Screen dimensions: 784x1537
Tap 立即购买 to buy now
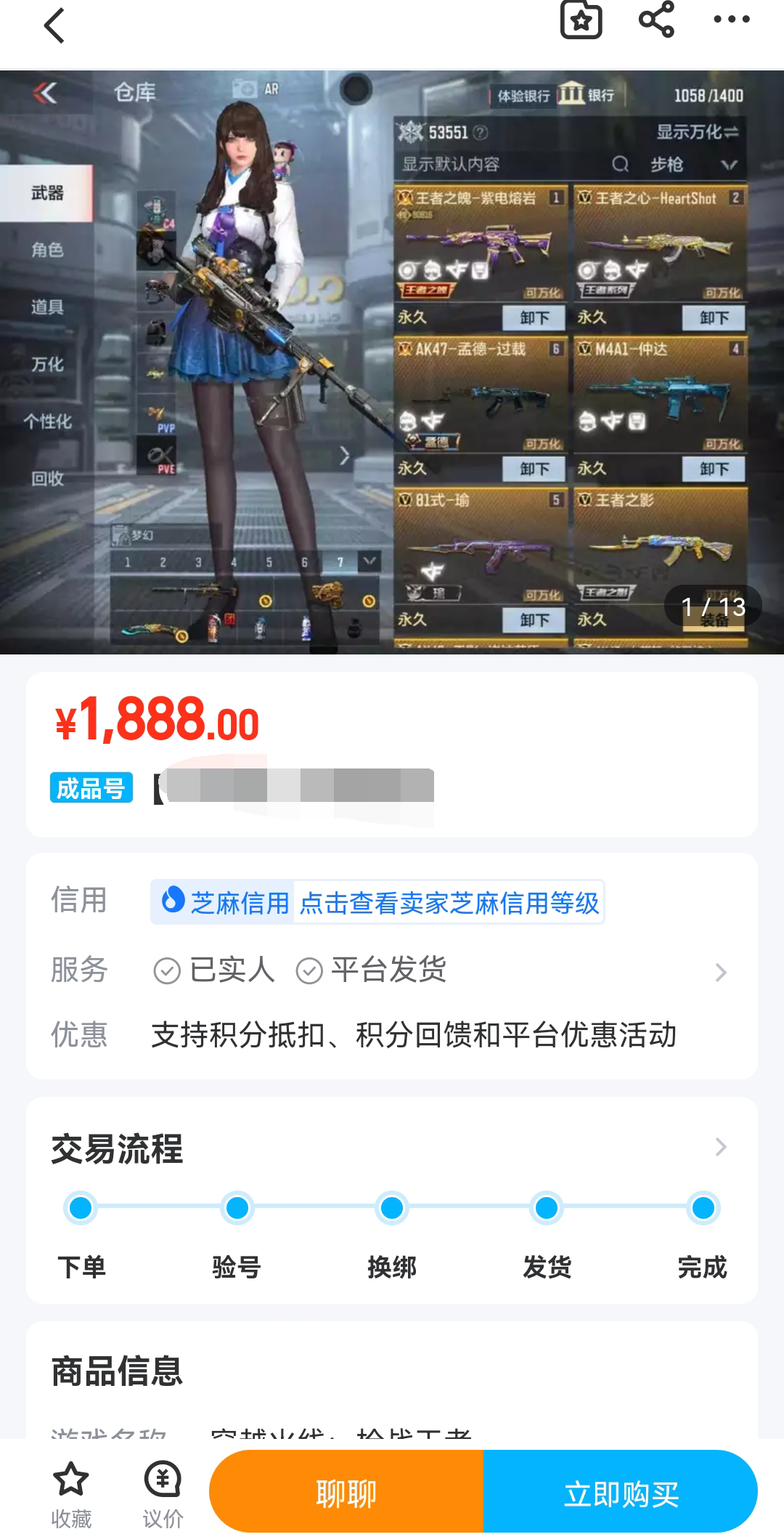tap(621, 1493)
